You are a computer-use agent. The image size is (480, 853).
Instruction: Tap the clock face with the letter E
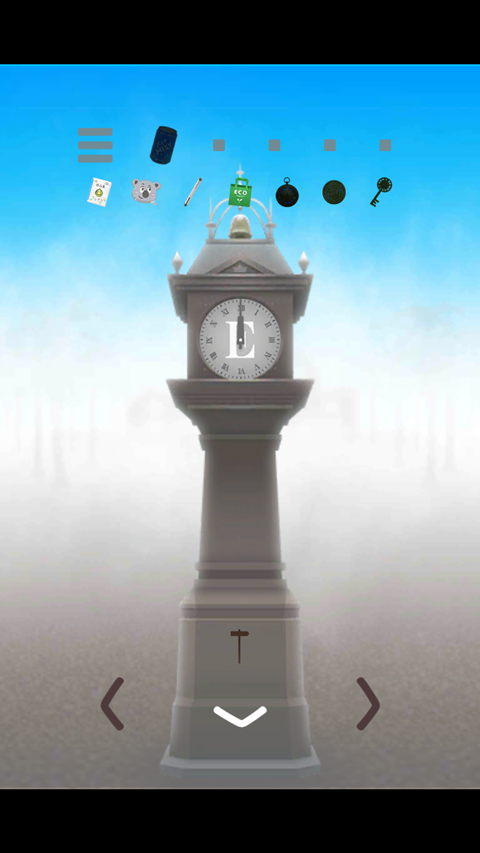(x=240, y=338)
